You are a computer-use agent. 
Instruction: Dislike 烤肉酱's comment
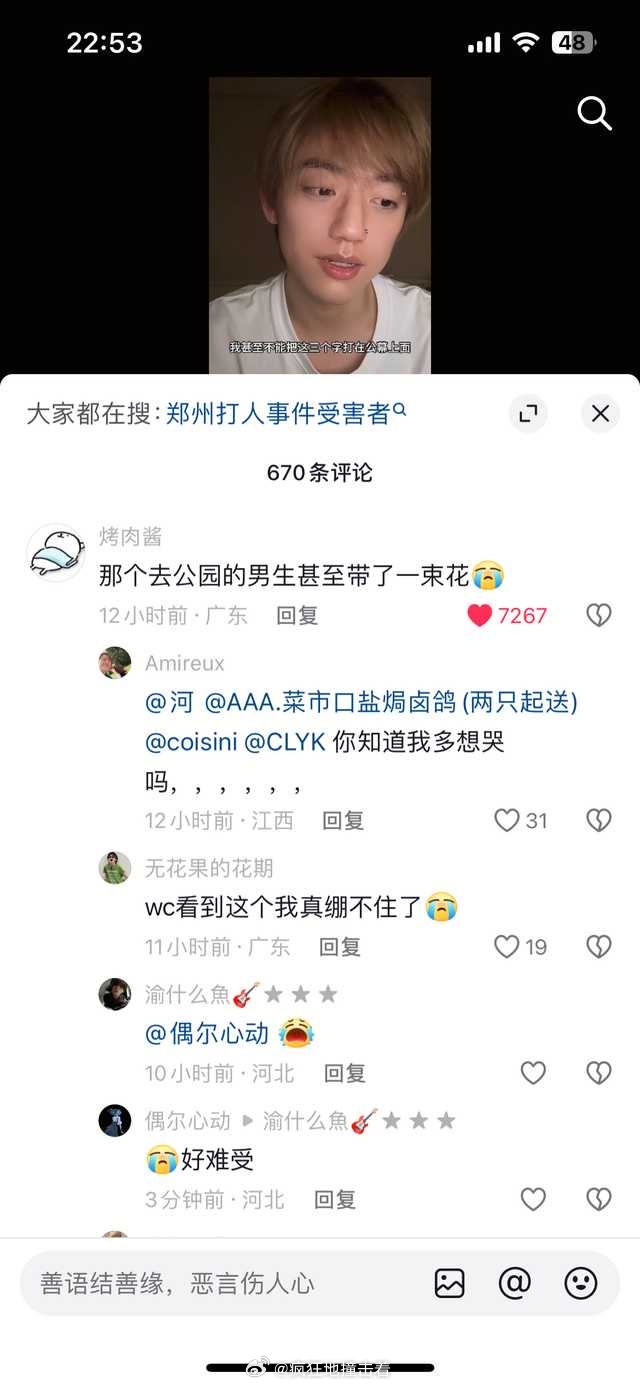tap(598, 615)
